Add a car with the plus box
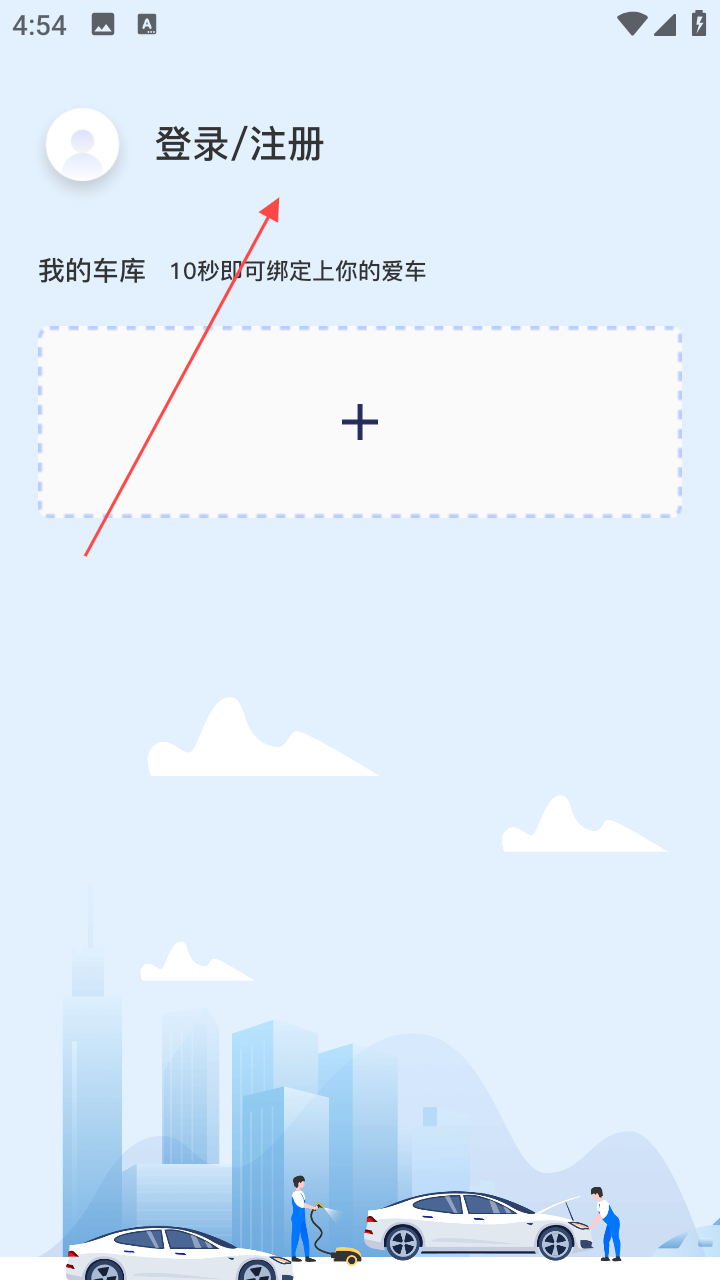The width and height of the screenshot is (720, 1280). coord(360,422)
